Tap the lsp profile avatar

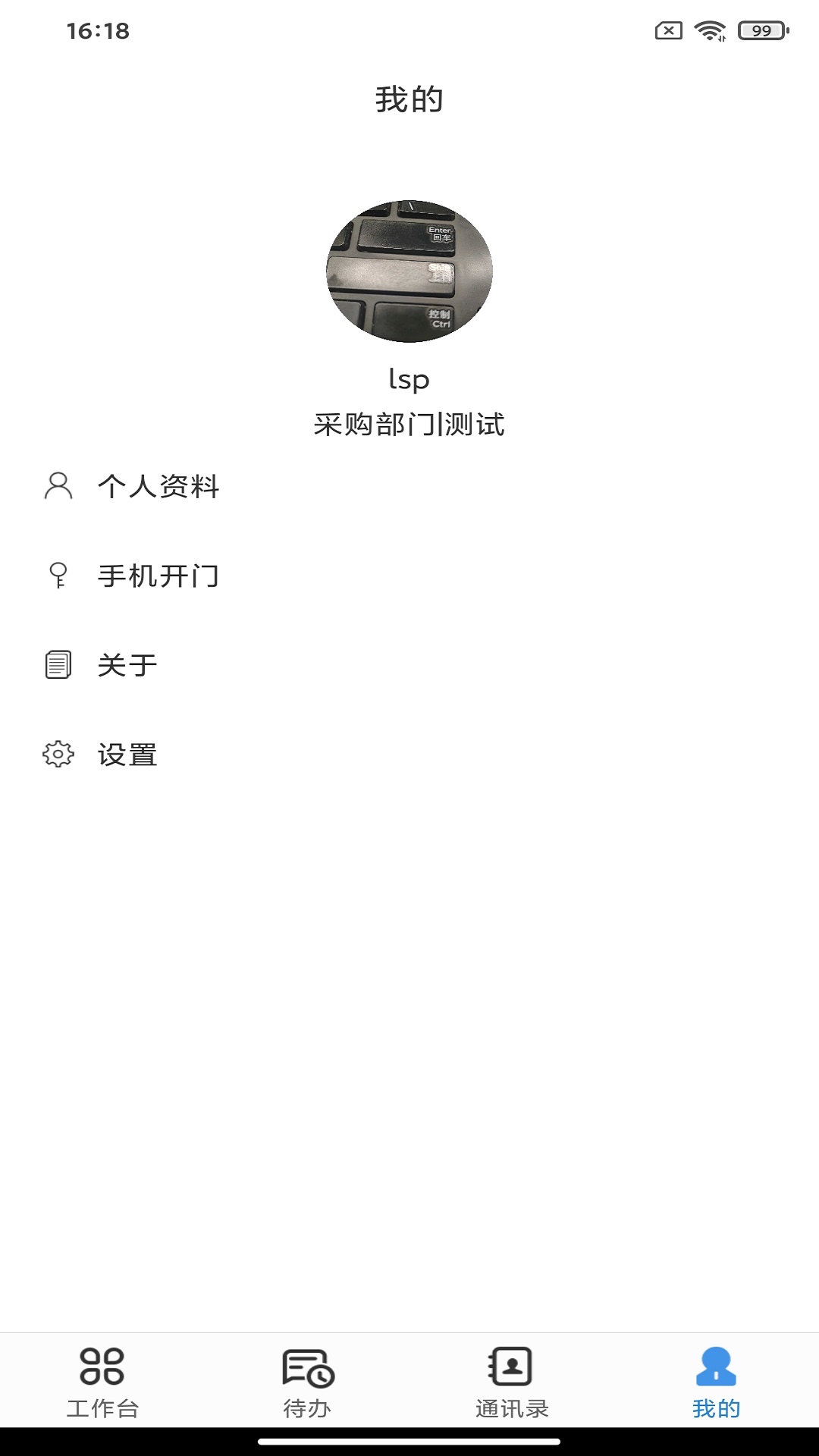click(x=409, y=271)
